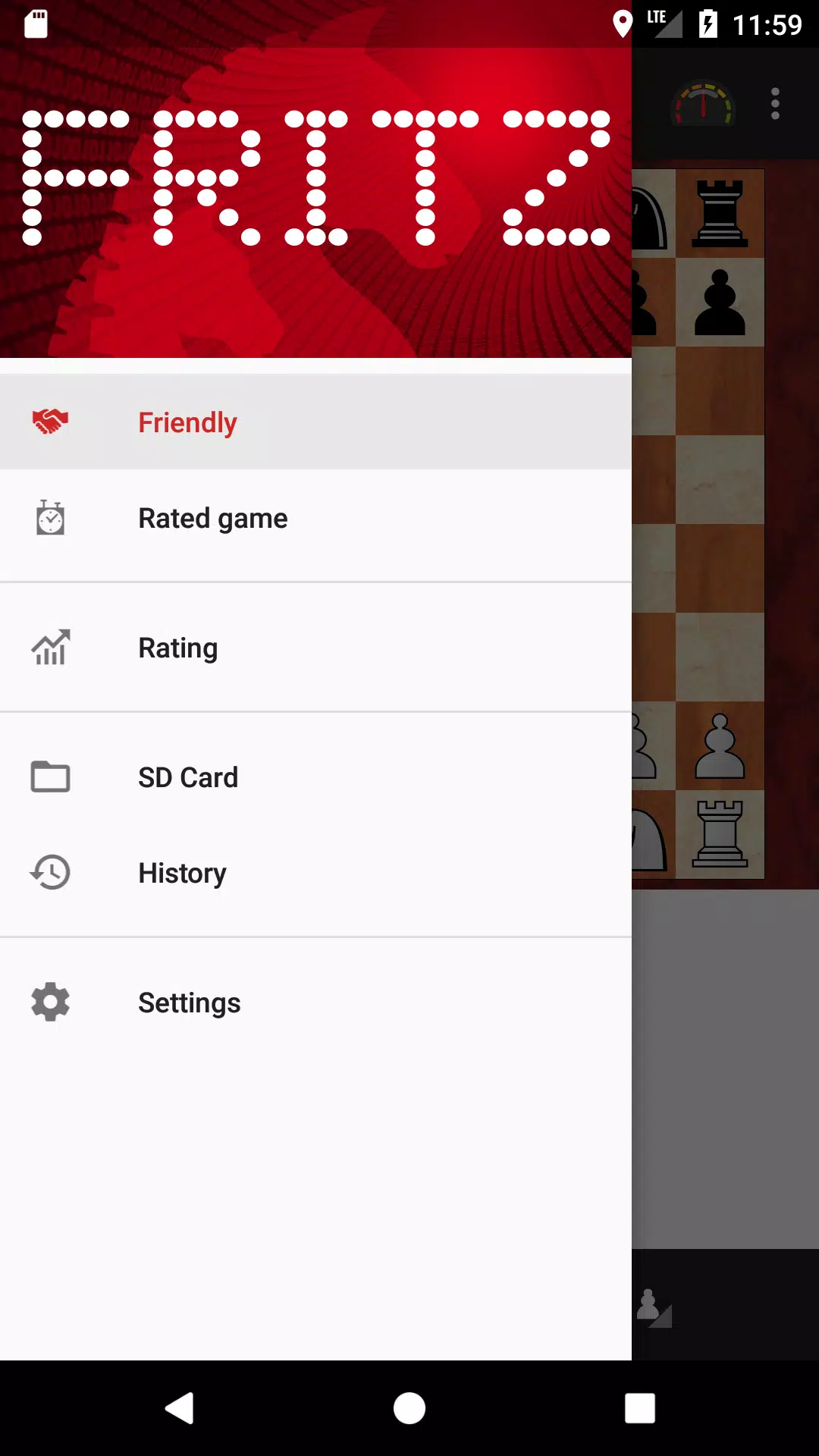The image size is (819, 1456).
Task: Tap the pawn icon in the bottom bar
Action: click(x=653, y=1307)
